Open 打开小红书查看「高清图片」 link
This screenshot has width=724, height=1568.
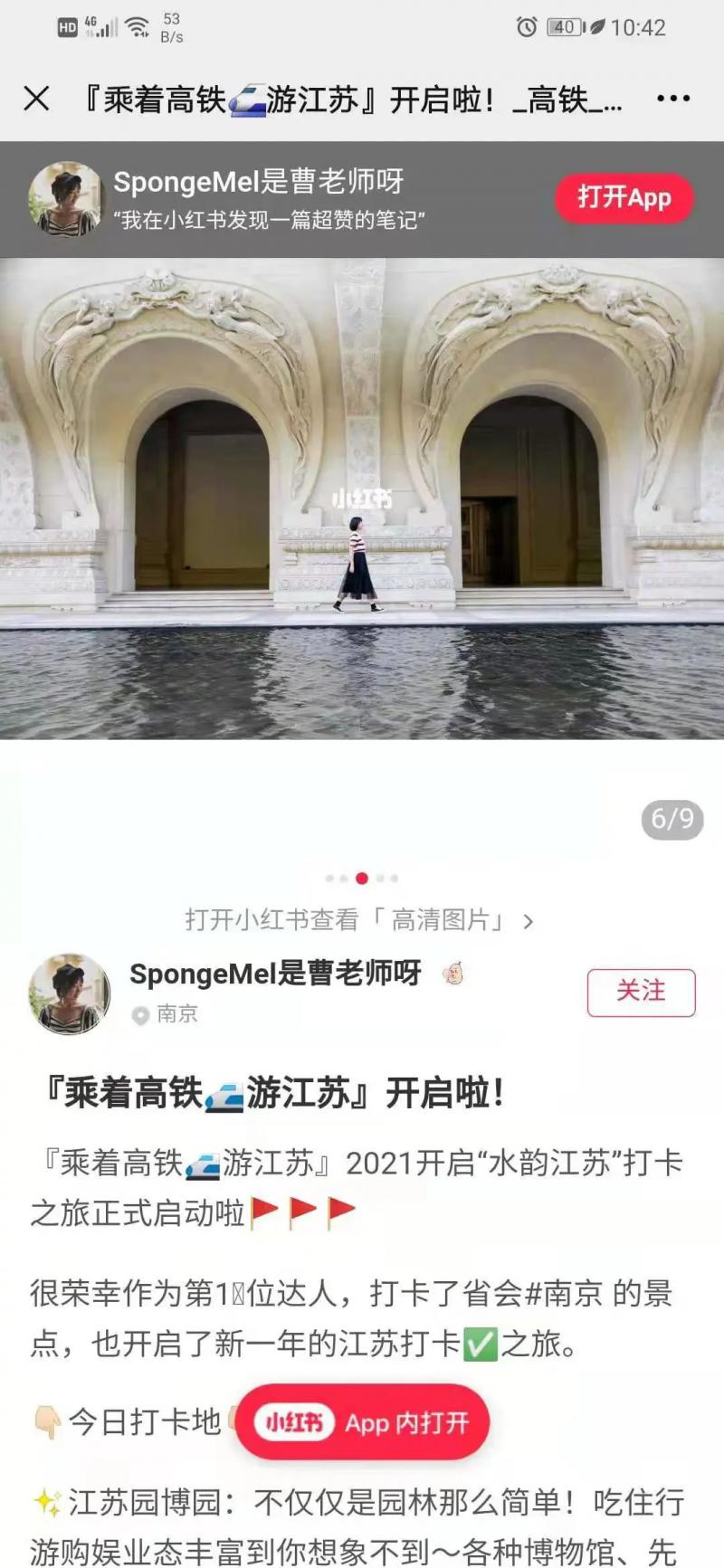359,920
